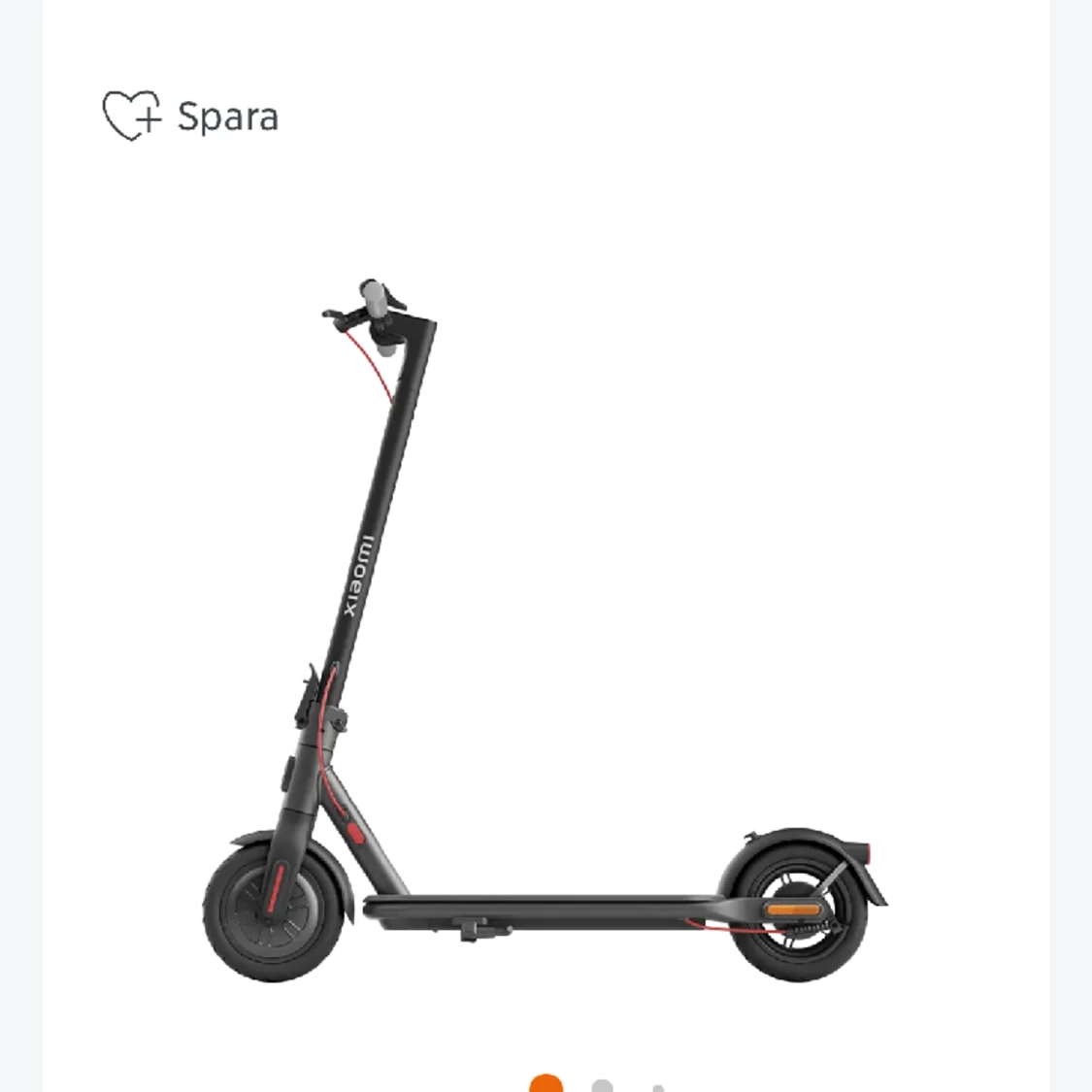Save the scooter with the Spara heart
Screen dimensions: 1092x1092
coord(132,116)
